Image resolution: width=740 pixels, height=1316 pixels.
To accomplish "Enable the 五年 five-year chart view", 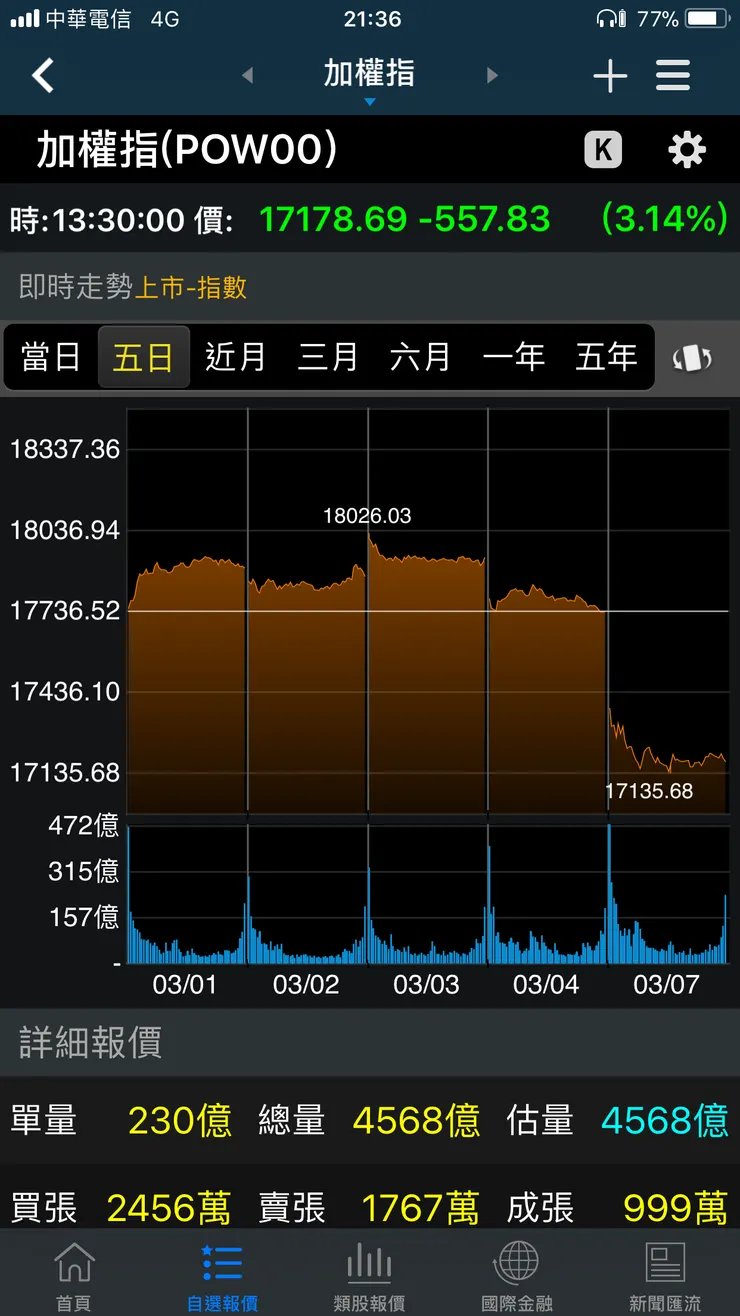I will click(604, 357).
